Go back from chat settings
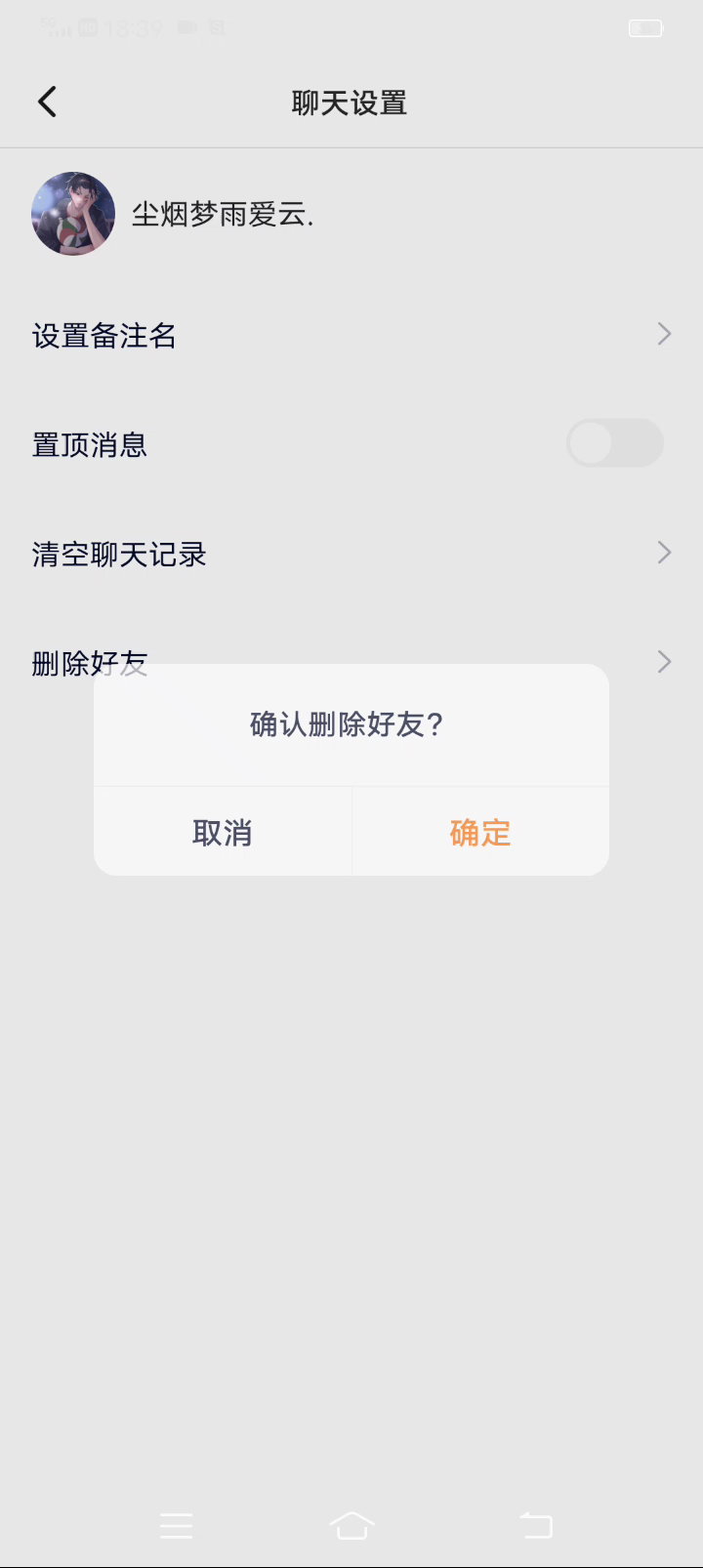This screenshot has height=1568, width=703. coord(47,102)
